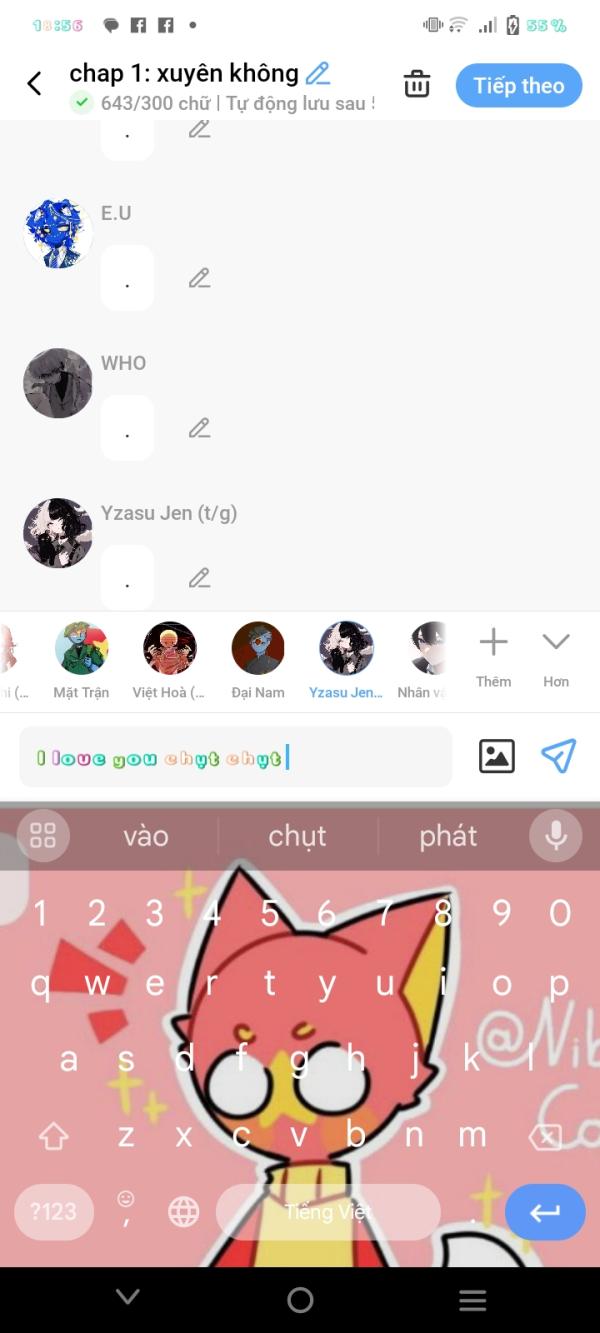Image resolution: width=600 pixels, height=1333 pixels.
Task: Start voice input with the microphone key
Action: coord(555,836)
